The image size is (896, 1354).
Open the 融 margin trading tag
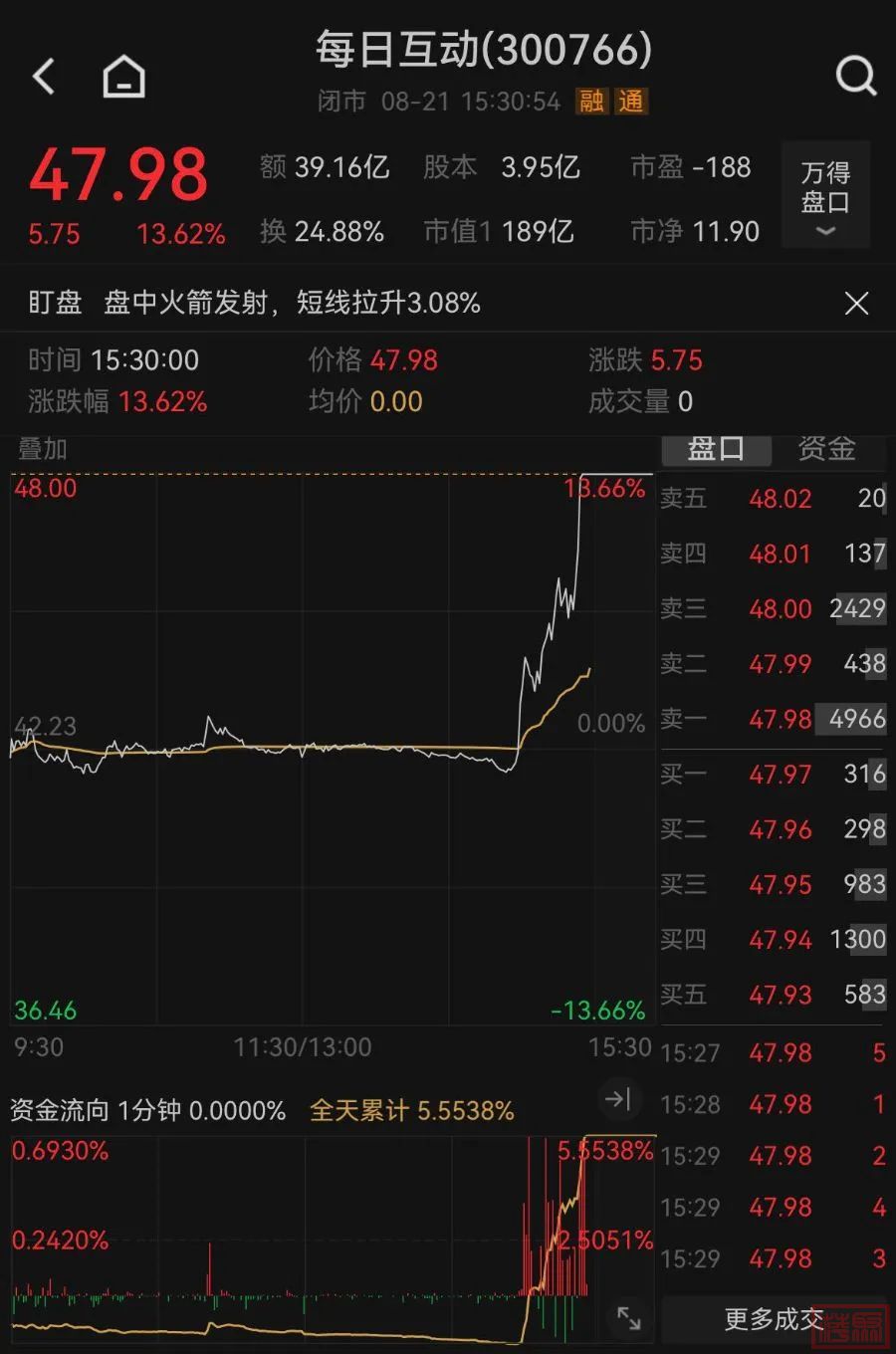coord(592,102)
